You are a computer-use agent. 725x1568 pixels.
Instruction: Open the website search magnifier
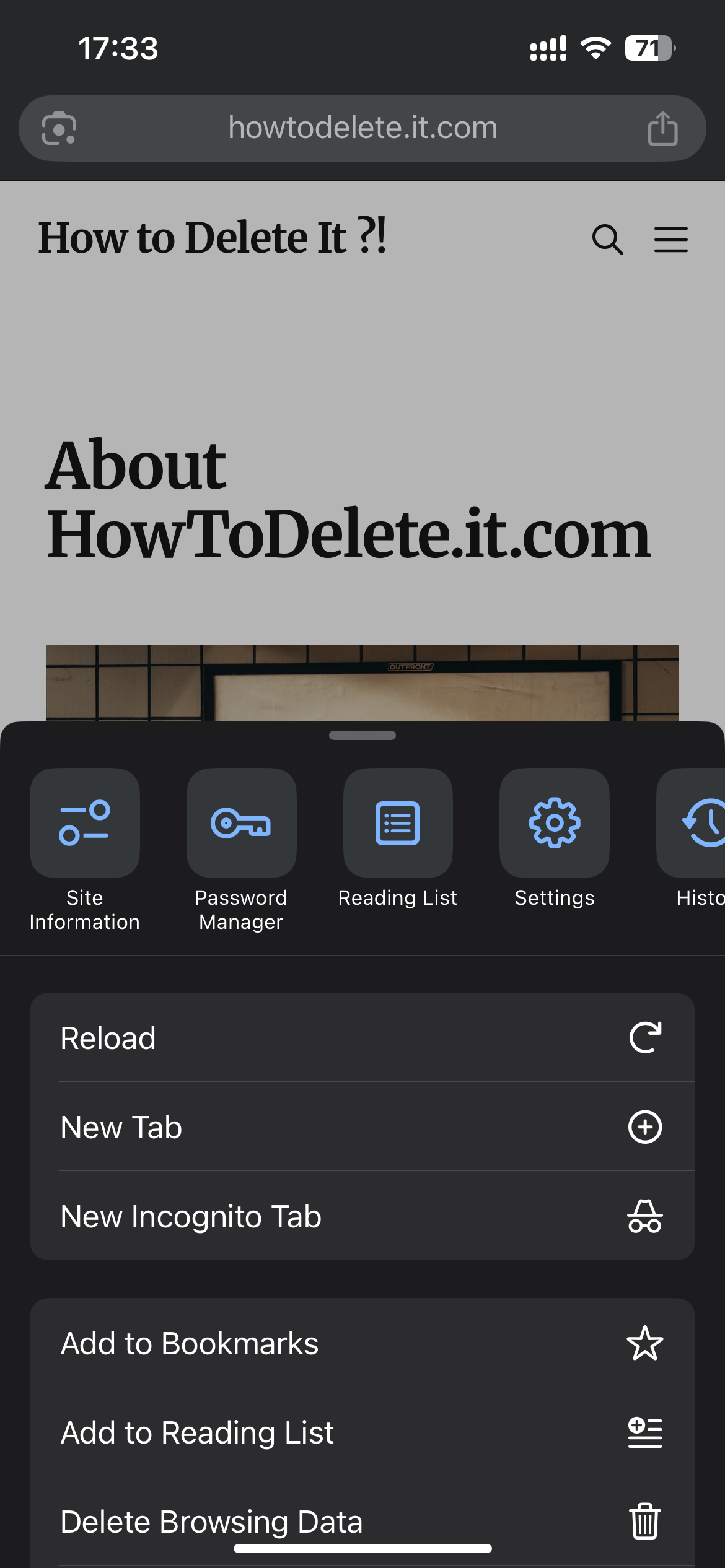pyautogui.click(x=607, y=240)
